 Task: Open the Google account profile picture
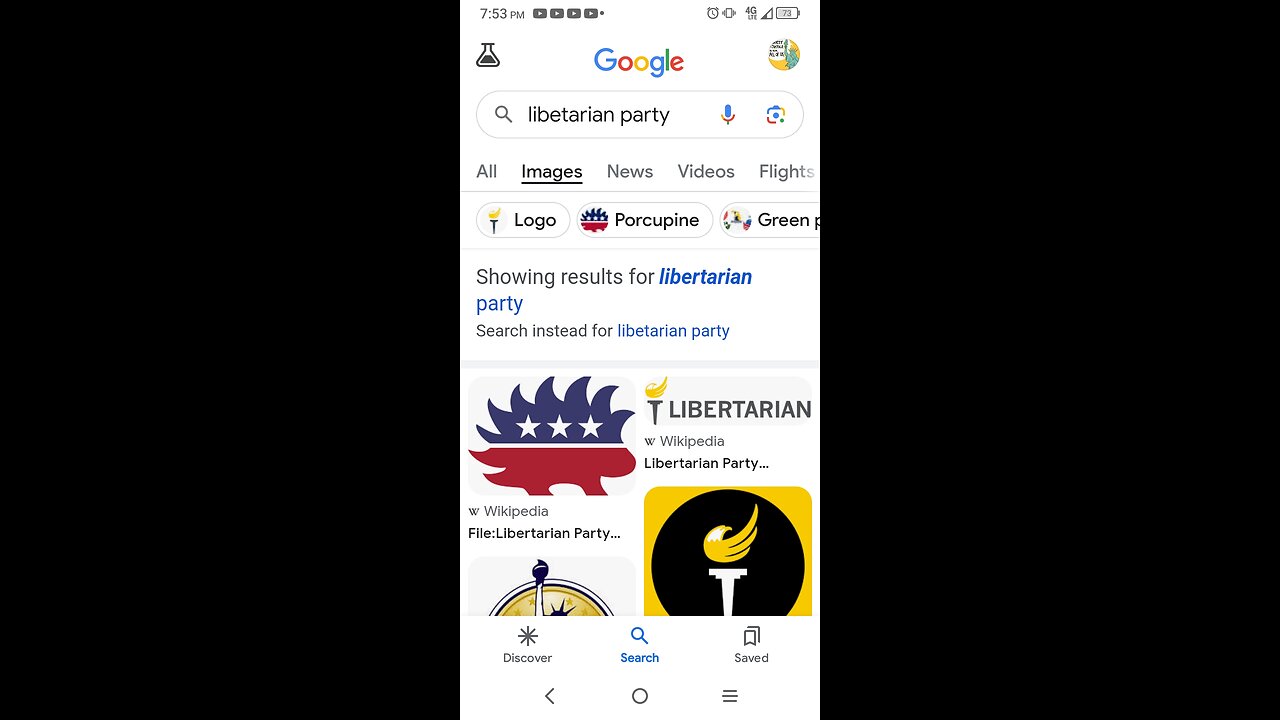click(x=784, y=55)
